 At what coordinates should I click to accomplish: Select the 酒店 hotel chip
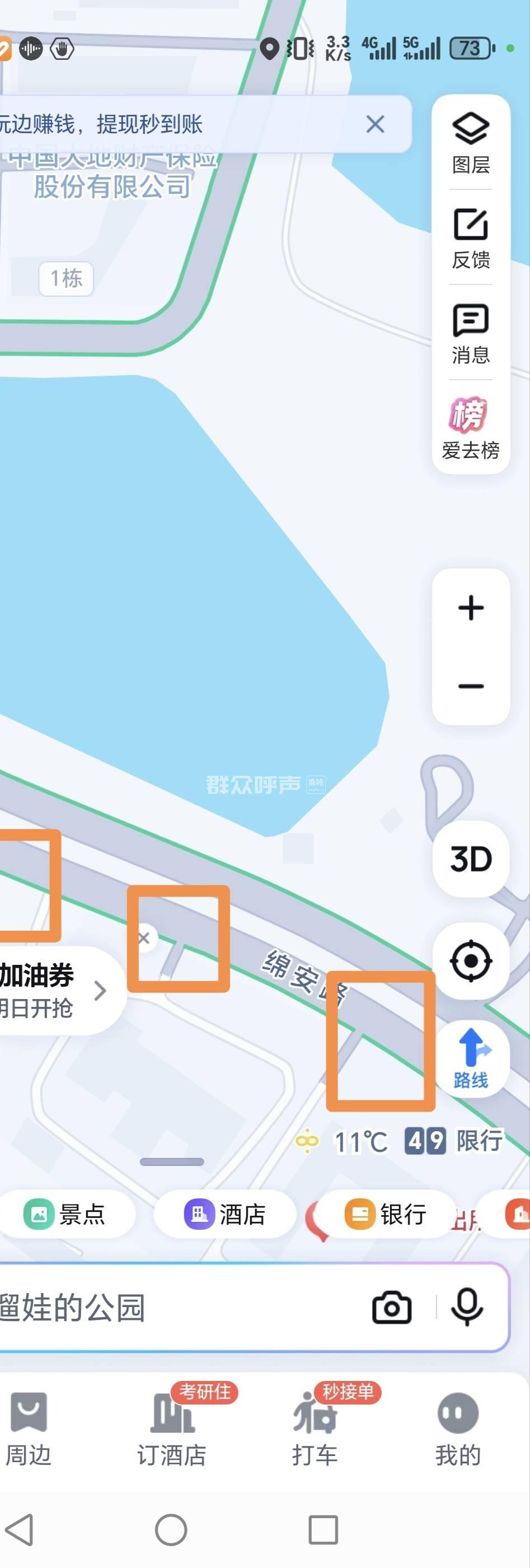pos(225,1214)
